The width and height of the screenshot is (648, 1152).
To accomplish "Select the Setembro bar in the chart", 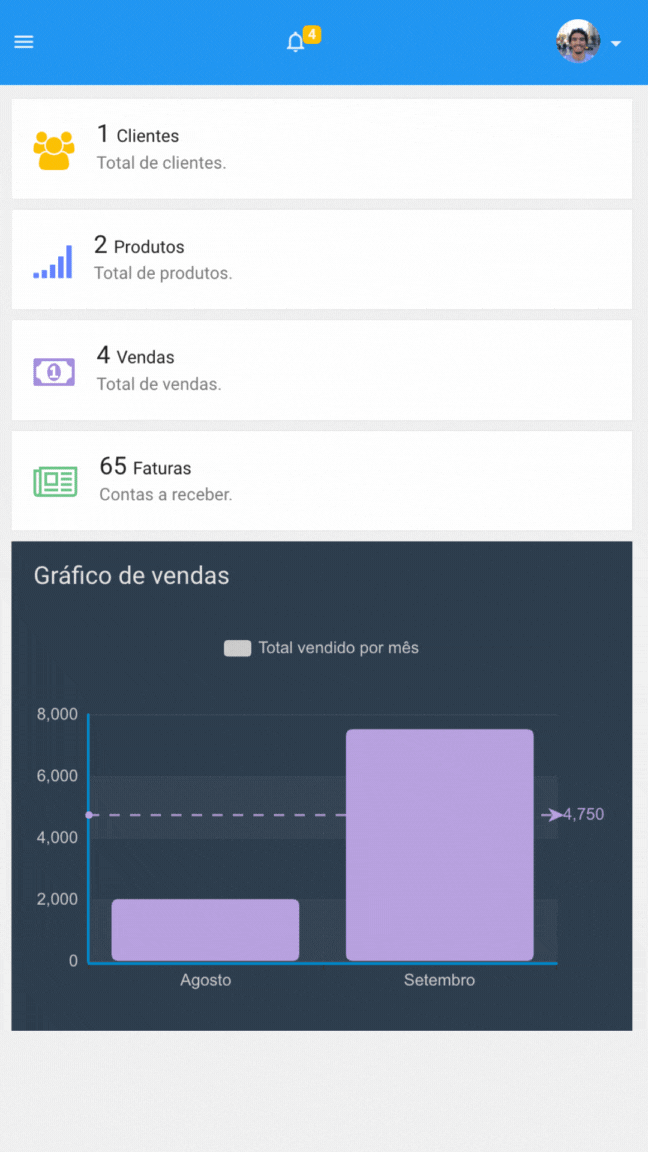I will (439, 845).
